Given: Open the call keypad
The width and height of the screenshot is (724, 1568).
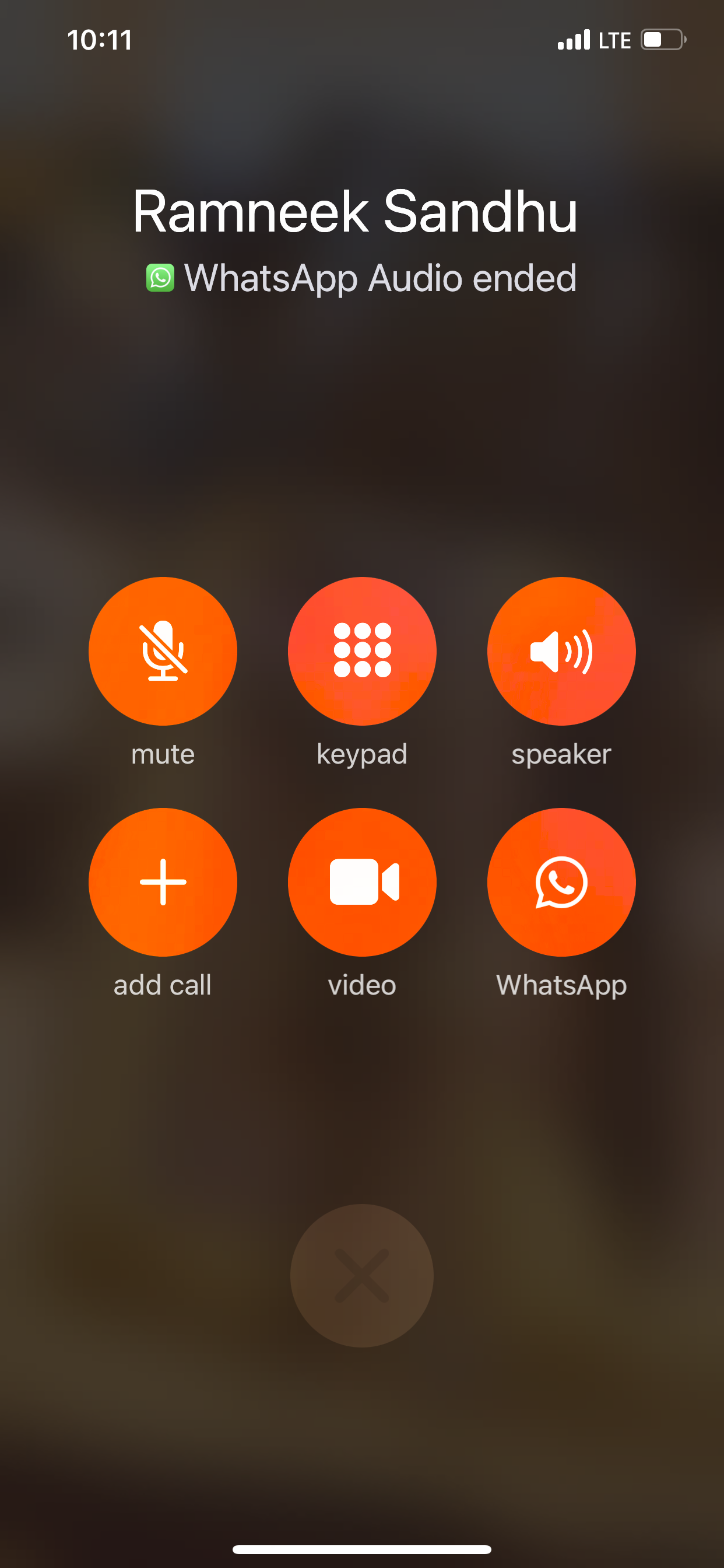Looking at the screenshot, I should coord(362,650).
